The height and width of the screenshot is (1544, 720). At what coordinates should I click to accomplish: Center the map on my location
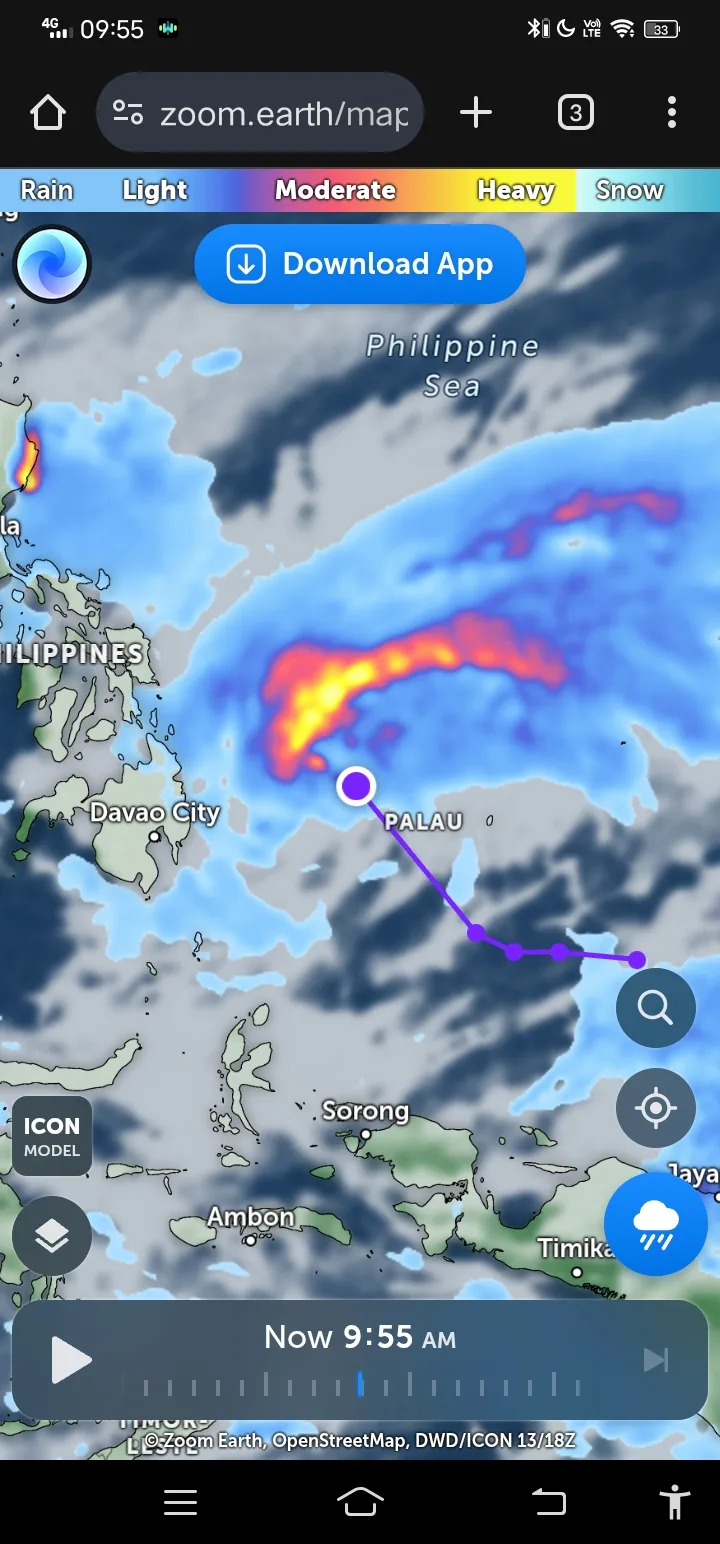click(655, 1108)
